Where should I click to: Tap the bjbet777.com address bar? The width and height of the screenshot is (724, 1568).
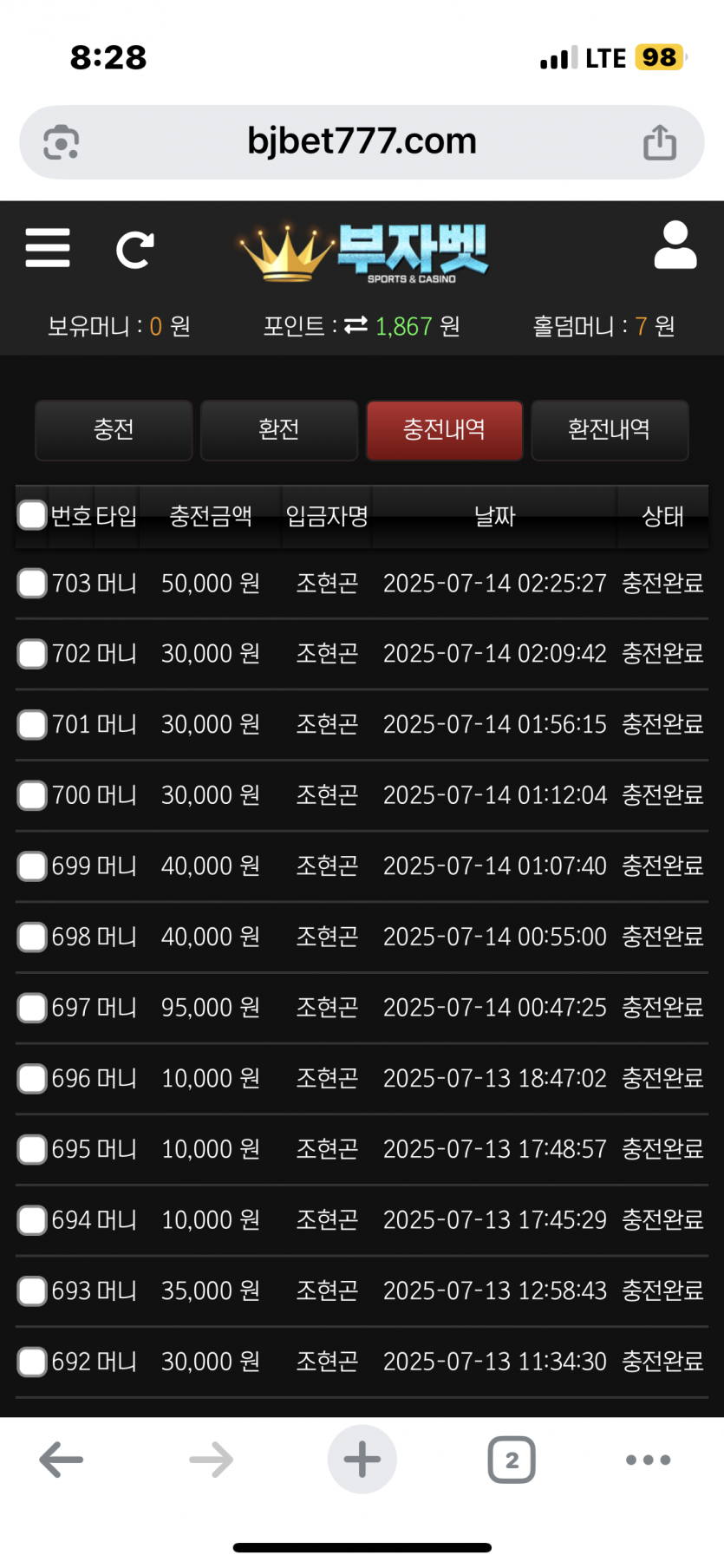coord(362,142)
